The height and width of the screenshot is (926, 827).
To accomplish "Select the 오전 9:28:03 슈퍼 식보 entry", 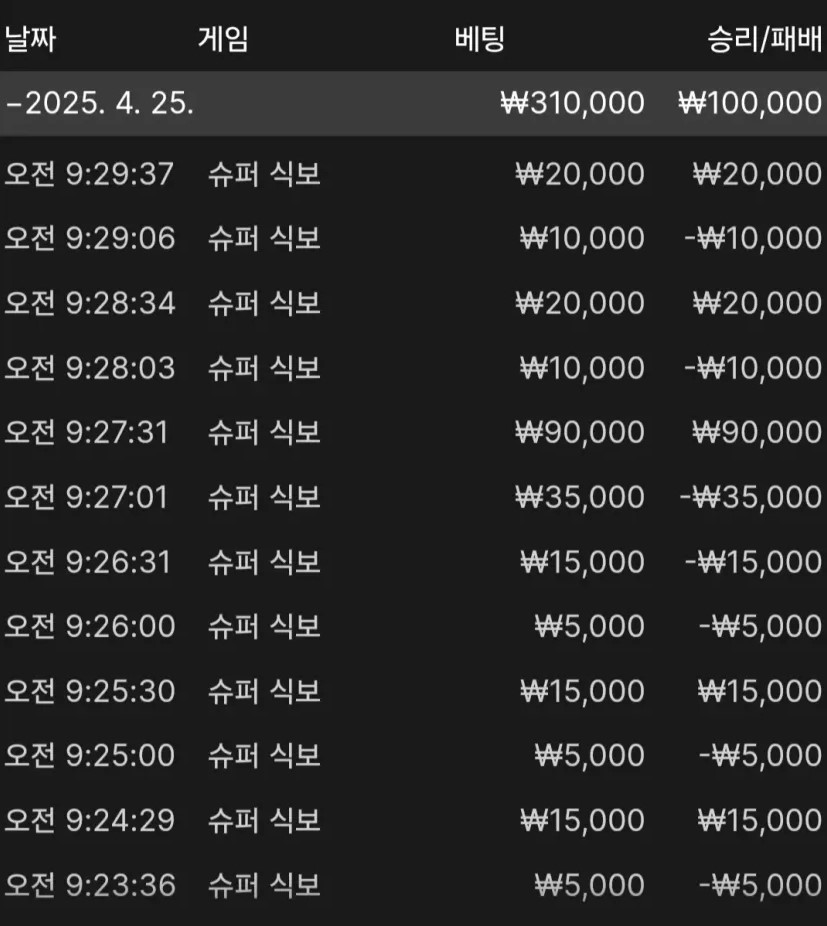I will [x=264, y=368].
